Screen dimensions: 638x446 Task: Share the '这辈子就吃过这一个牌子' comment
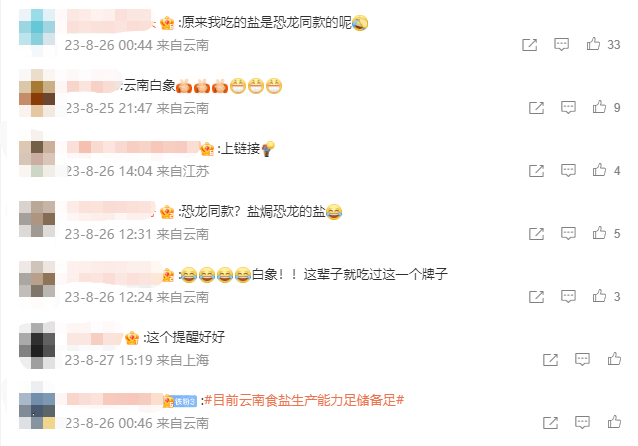click(536, 297)
